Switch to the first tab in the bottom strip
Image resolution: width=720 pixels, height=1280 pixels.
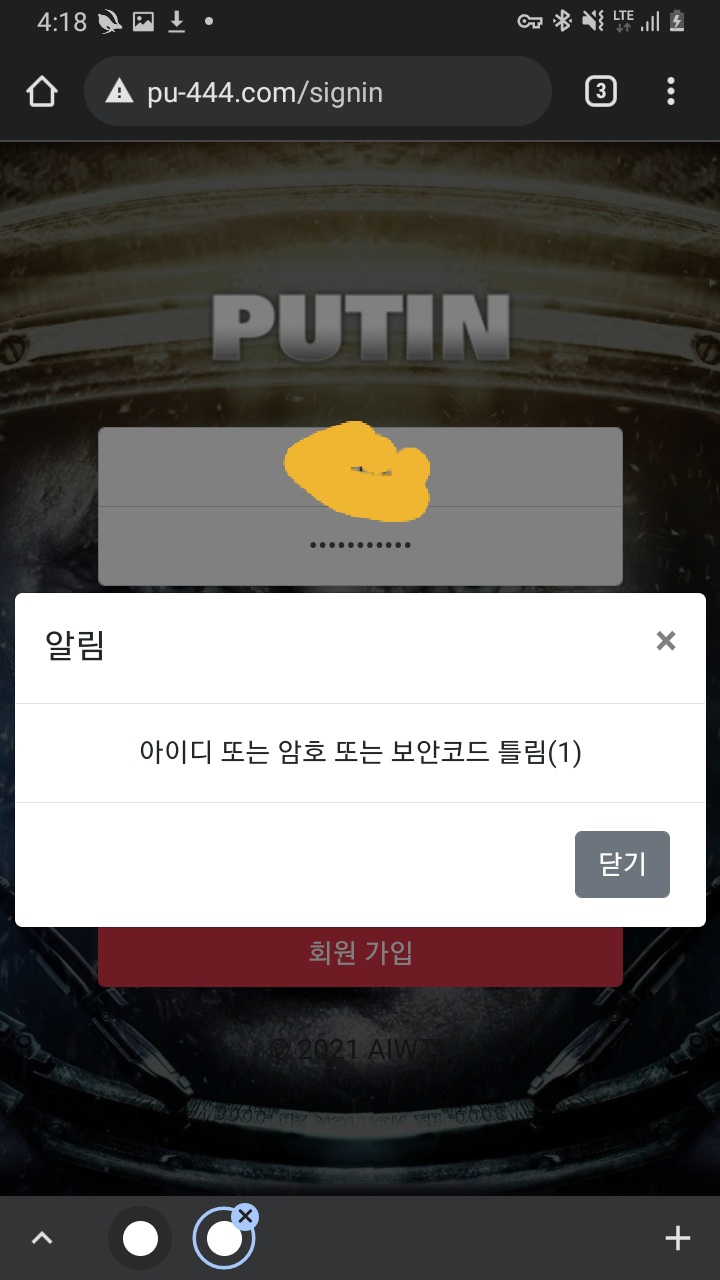click(140, 1238)
